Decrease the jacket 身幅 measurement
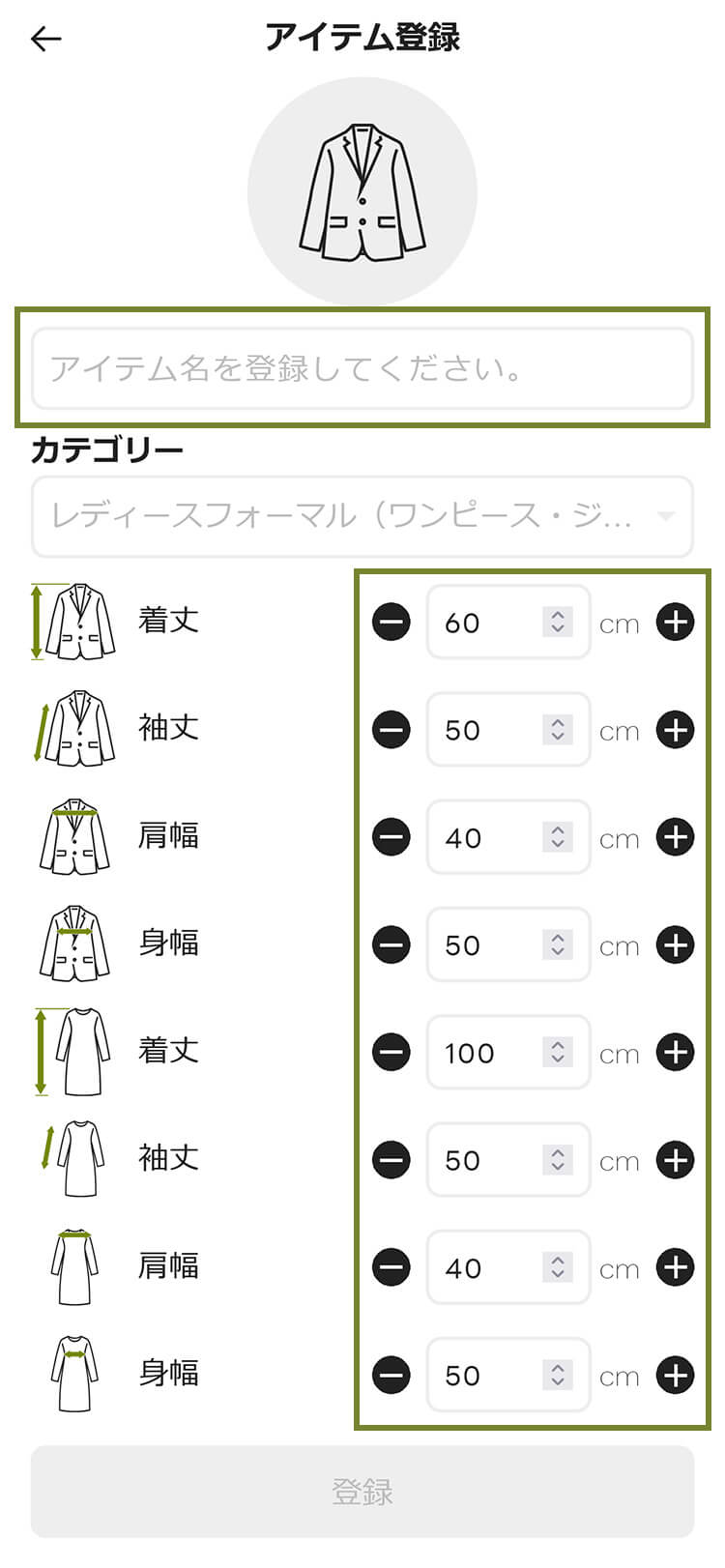The height and width of the screenshot is (1568, 725). pyautogui.click(x=391, y=944)
